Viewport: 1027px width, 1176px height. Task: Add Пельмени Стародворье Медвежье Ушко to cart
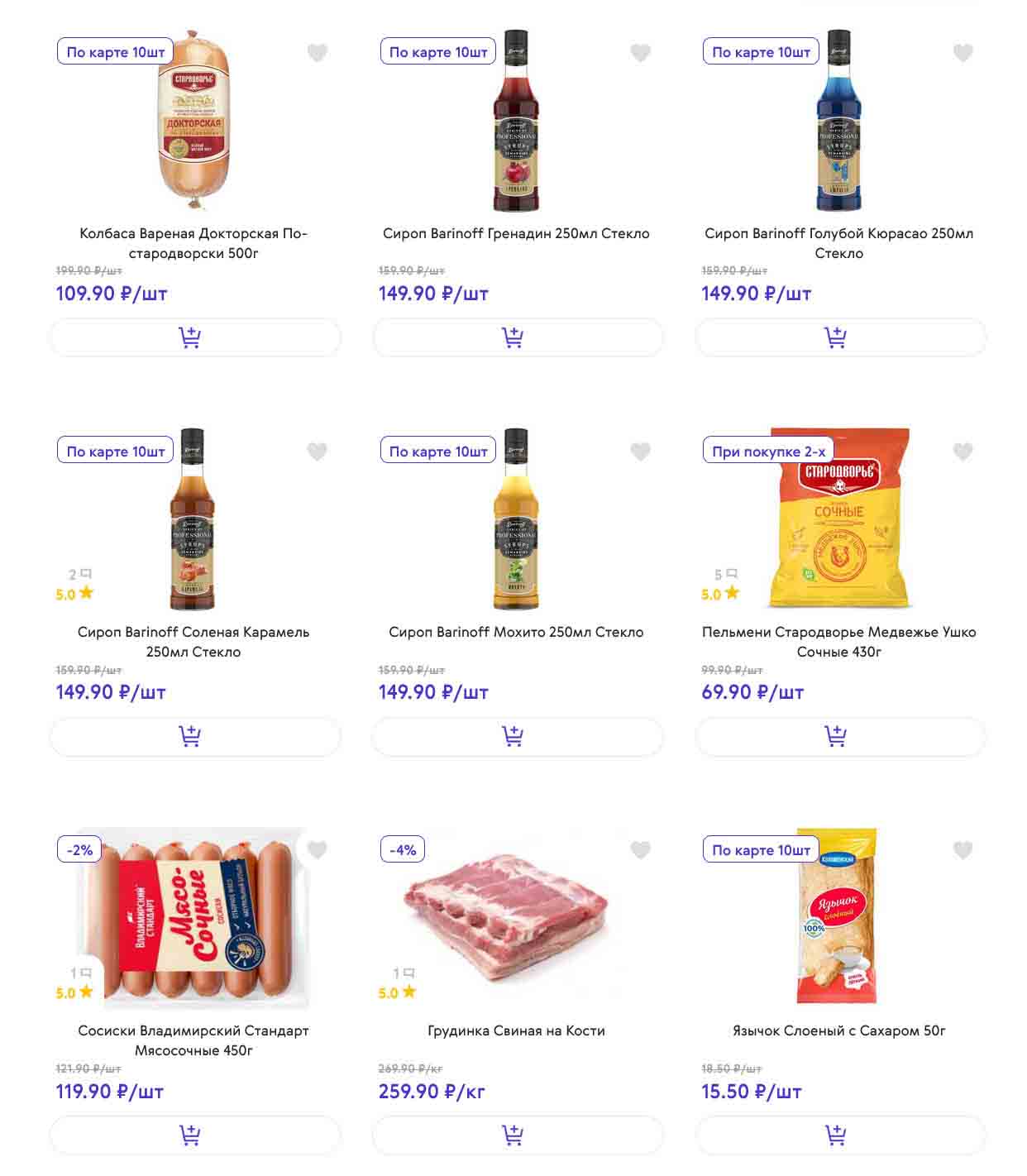840,736
